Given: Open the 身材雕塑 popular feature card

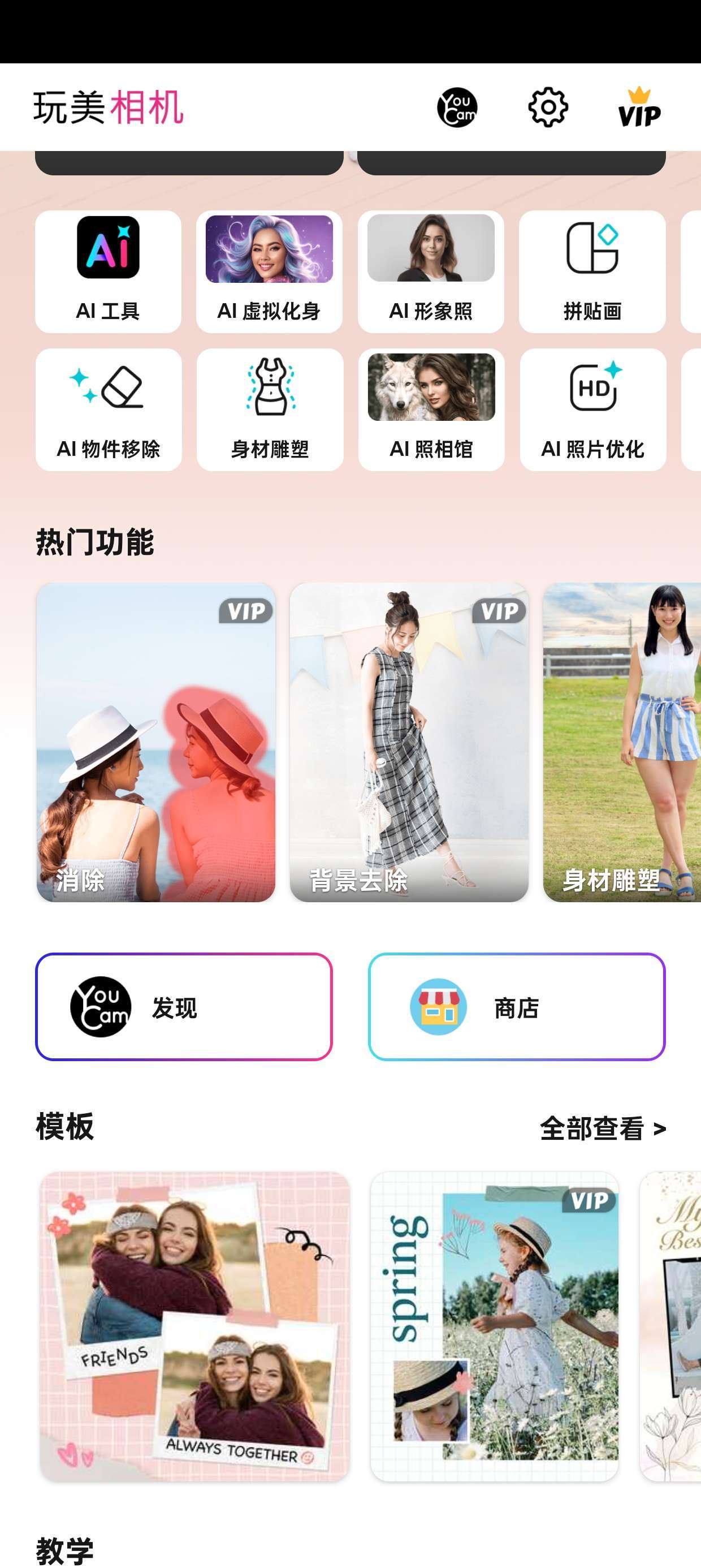Looking at the screenshot, I should click(622, 743).
